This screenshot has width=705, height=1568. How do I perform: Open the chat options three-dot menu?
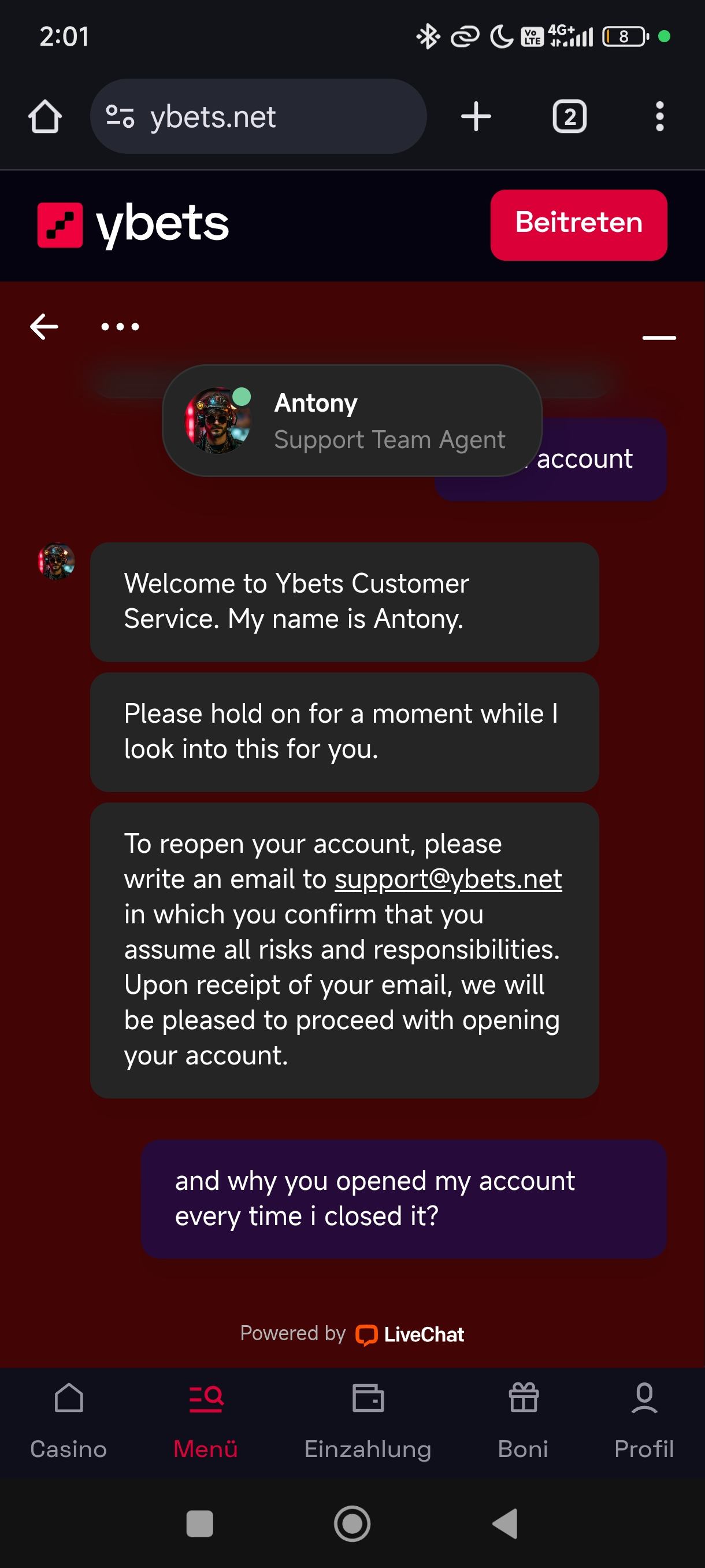pos(120,327)
